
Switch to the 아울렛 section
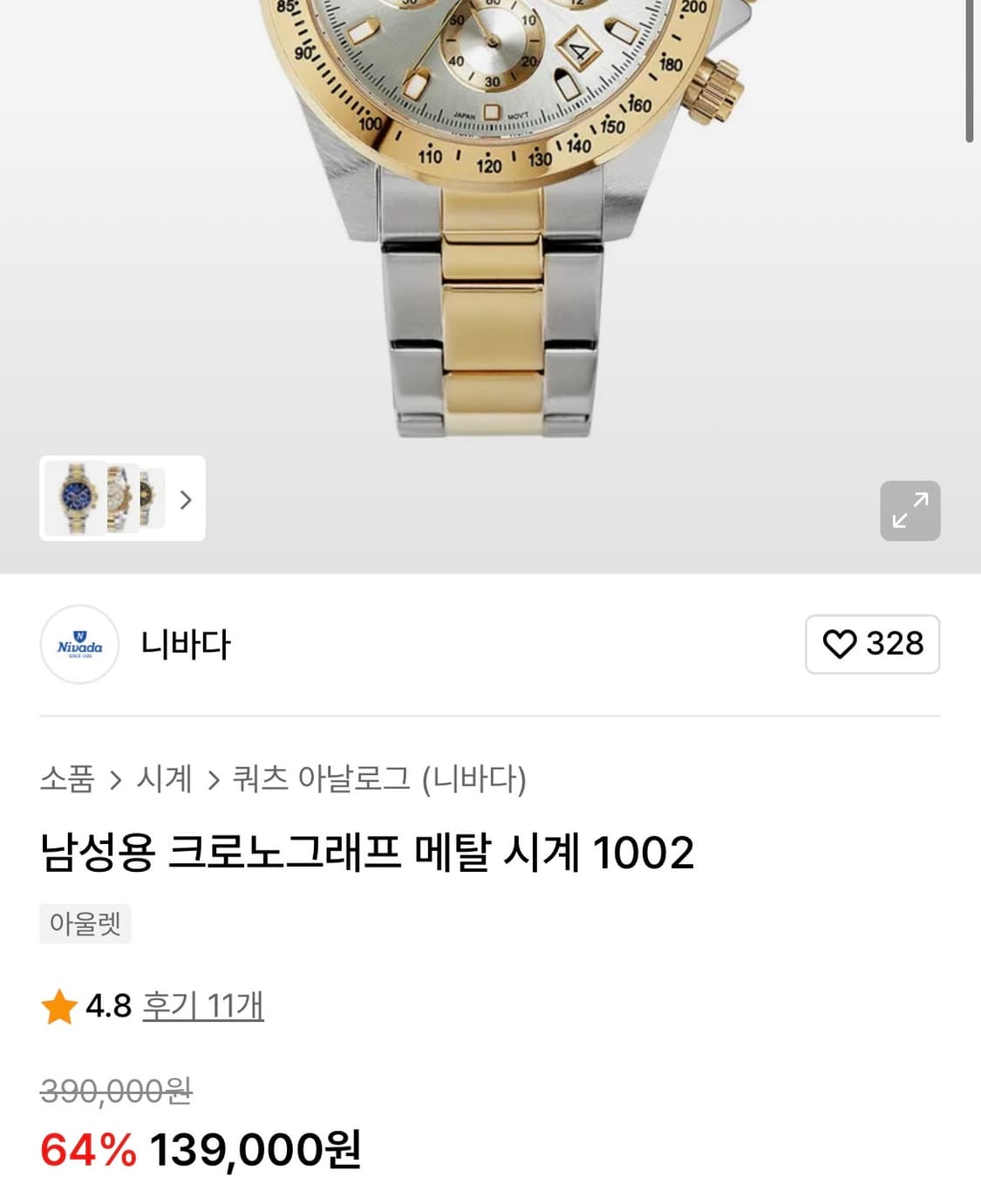coord(85,922)
